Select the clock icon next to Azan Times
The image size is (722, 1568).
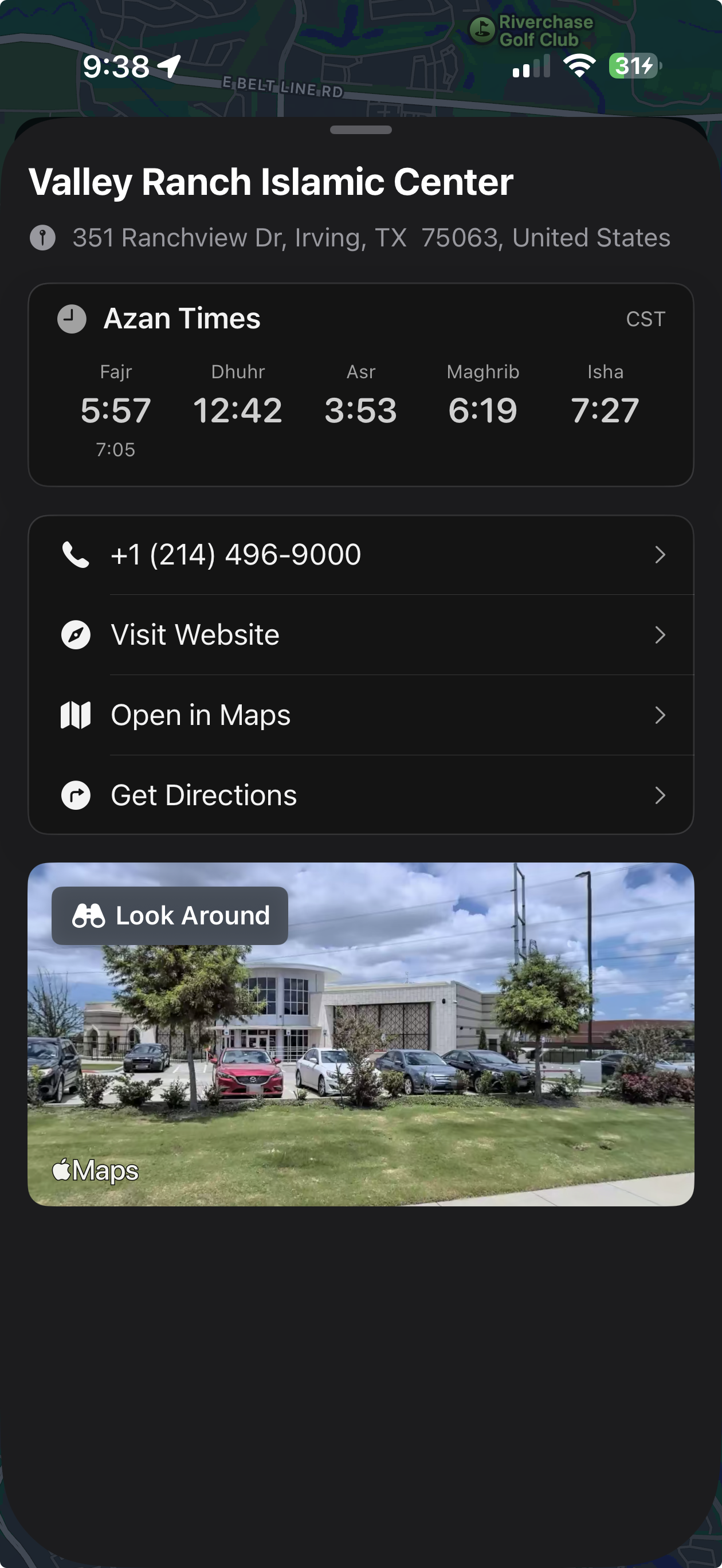[x=70, y=317]
